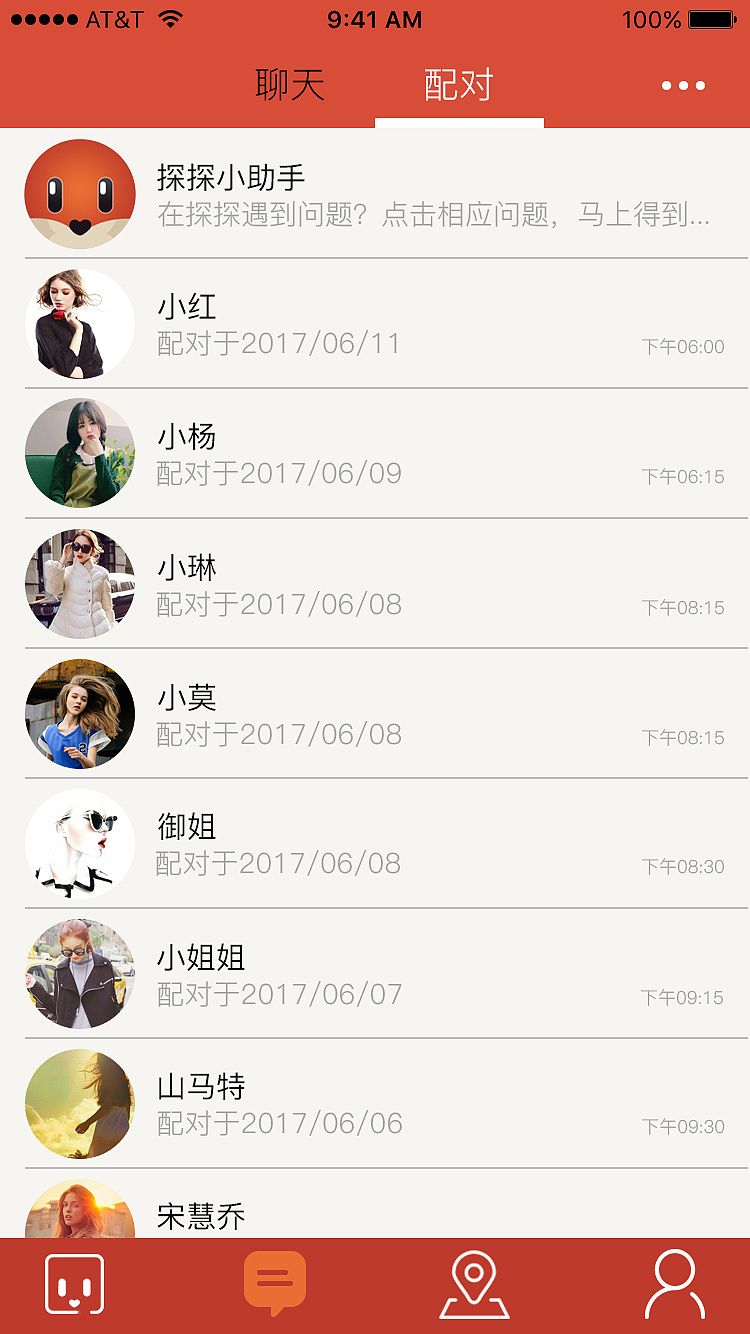Go to the smiley-face home tab
Screen dimensions: 750x1334
(x=75, y=1284)
